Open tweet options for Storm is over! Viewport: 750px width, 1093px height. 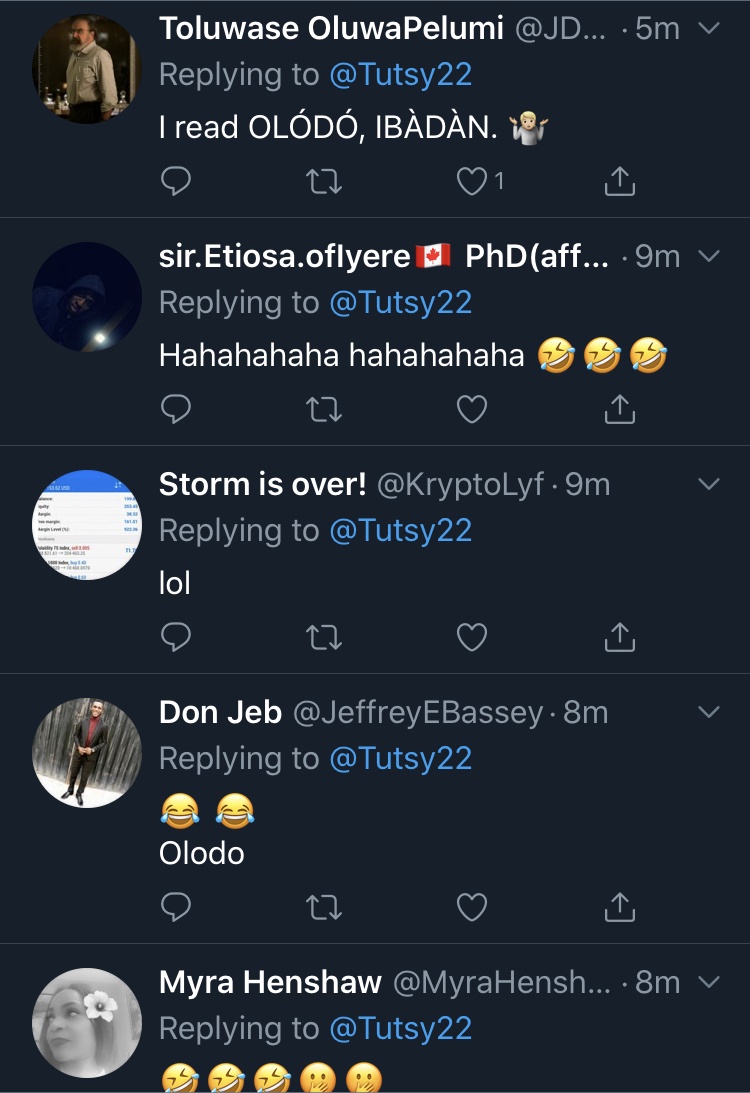(x=708, y=484)
